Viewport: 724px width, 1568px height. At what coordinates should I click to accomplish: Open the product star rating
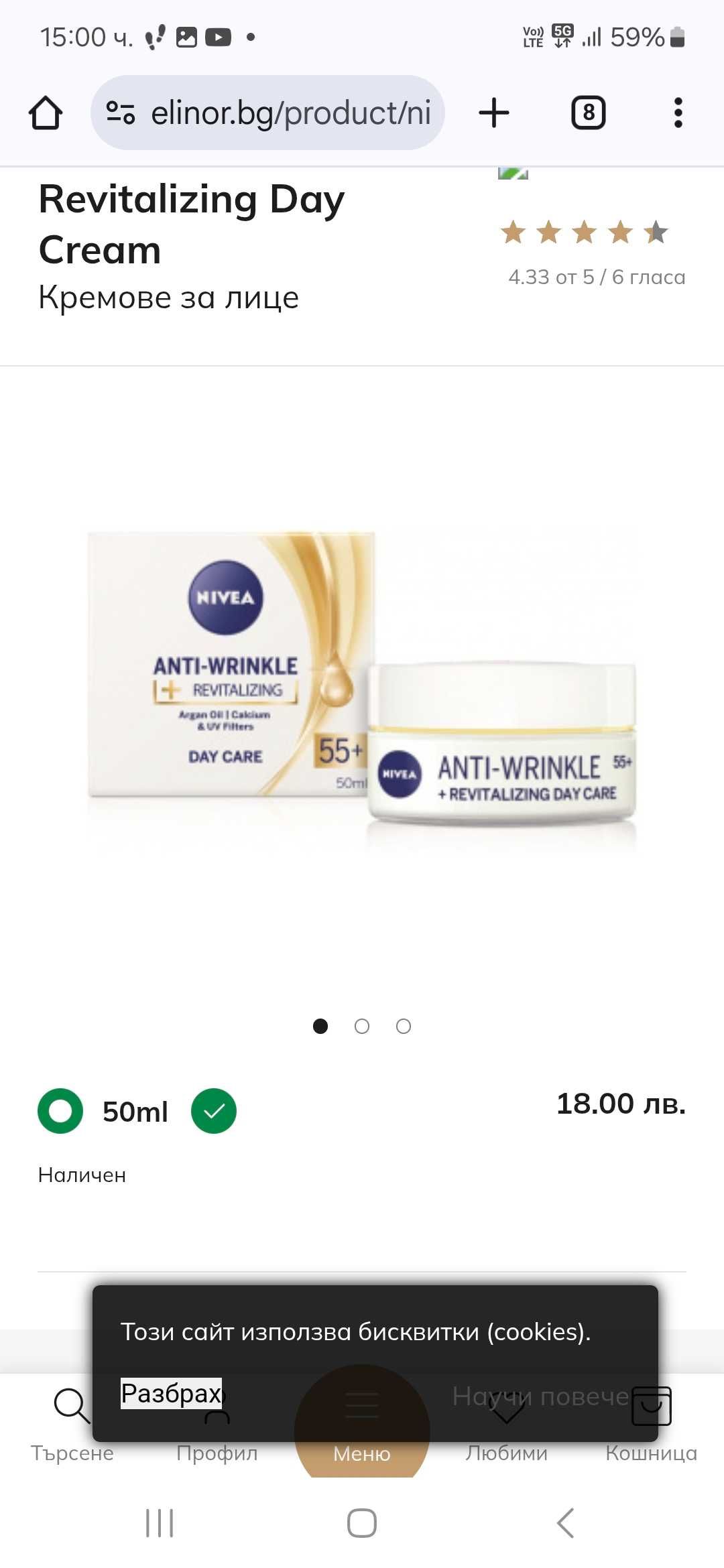[x=584, y=233]
